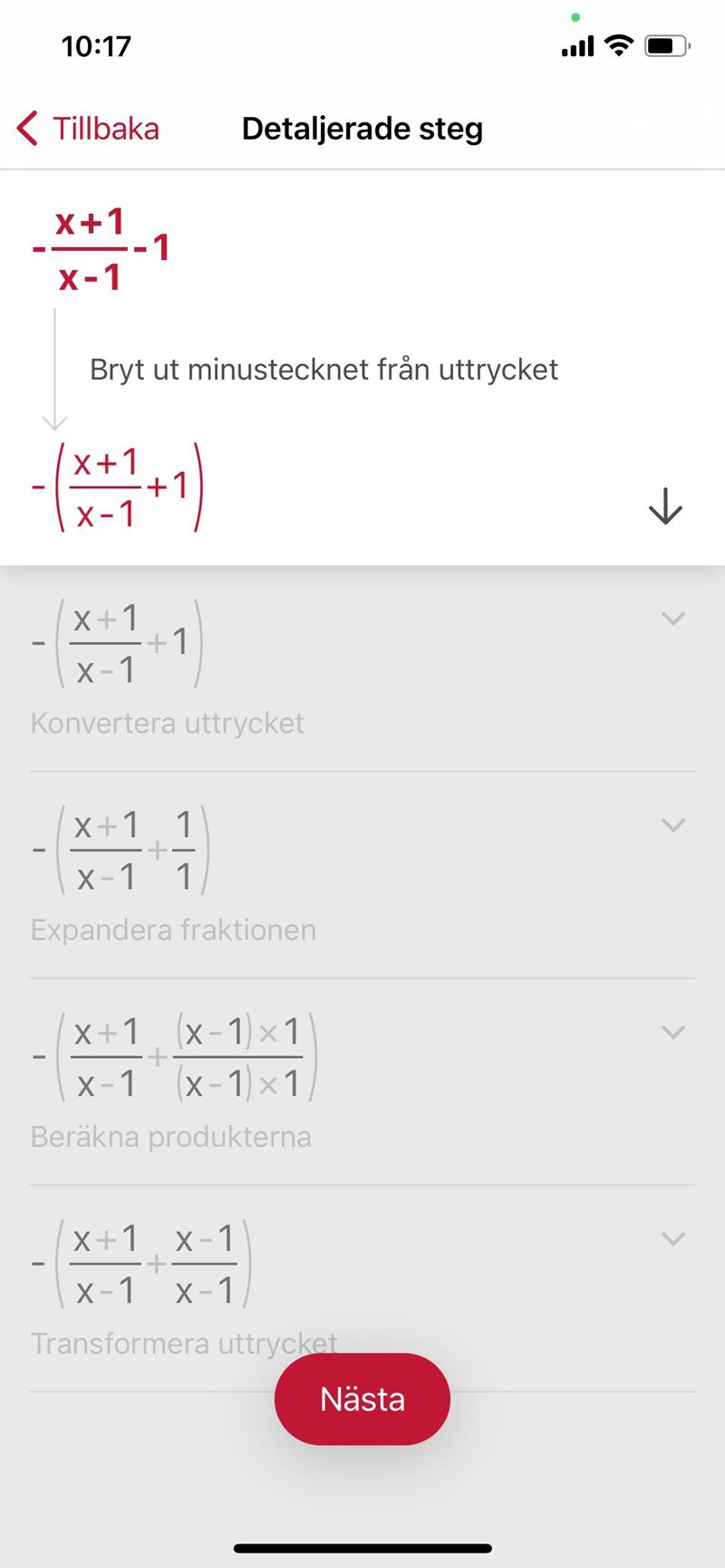This screenshot has height=1568, width=725.
Task: Expand the Transformera uttrycket step
Action: [x=672, y=1238]
